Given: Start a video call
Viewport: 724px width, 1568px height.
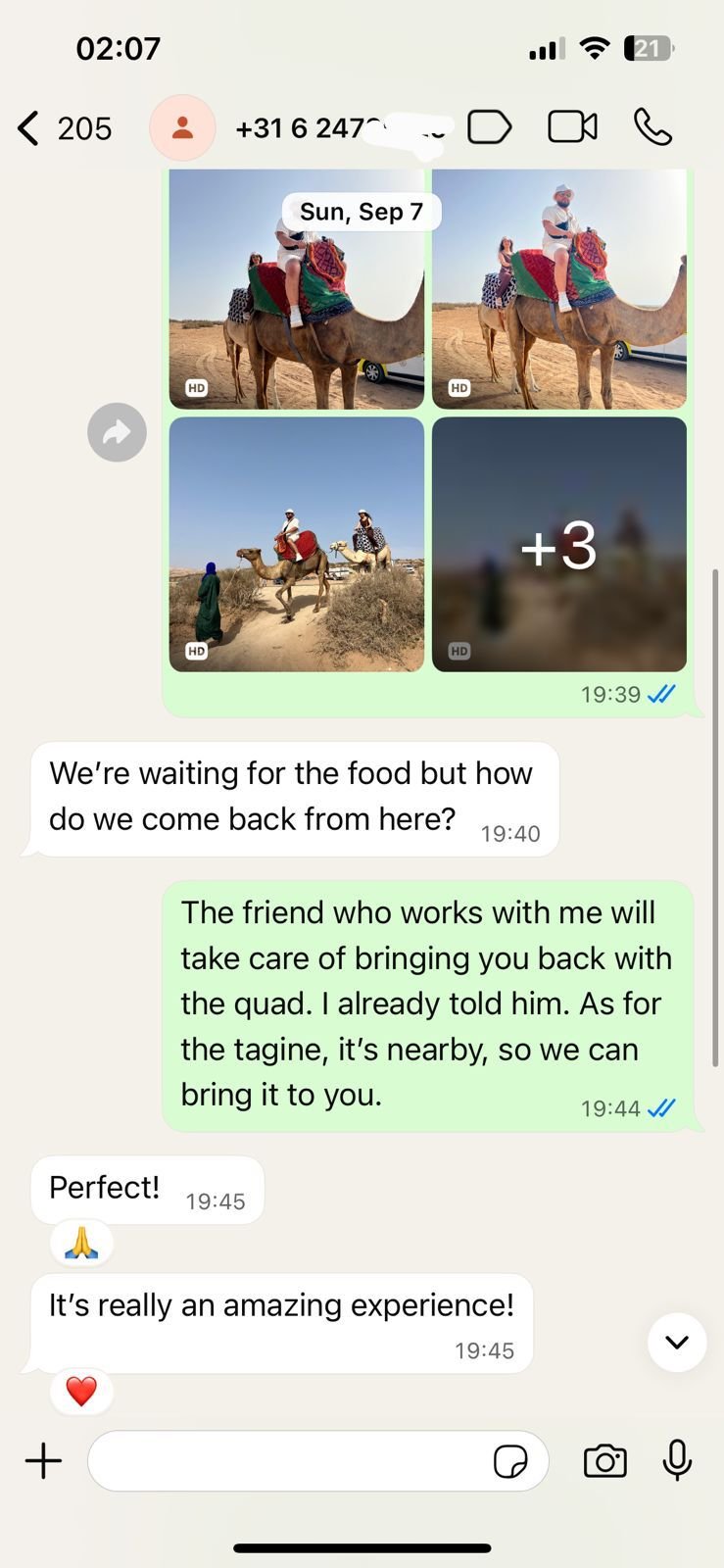Looking at the screenshot, I should [572, 127].
